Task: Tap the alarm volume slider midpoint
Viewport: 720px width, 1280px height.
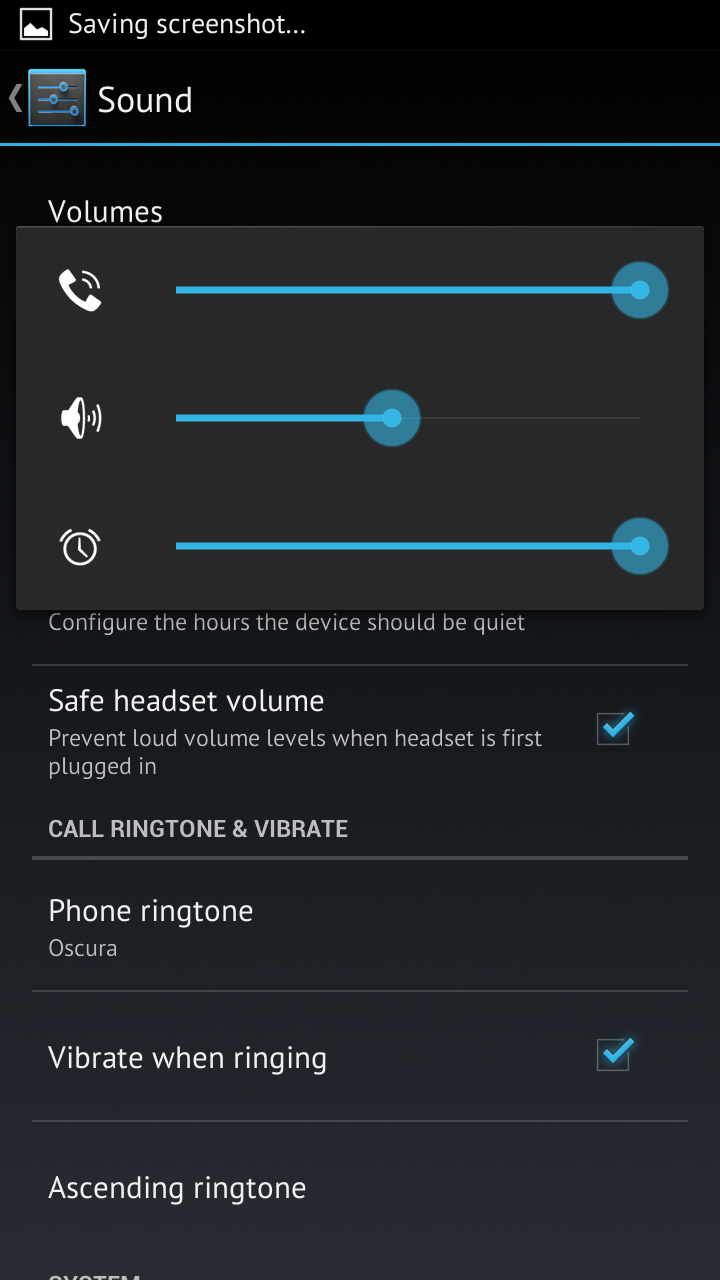Action: [408, 546]
